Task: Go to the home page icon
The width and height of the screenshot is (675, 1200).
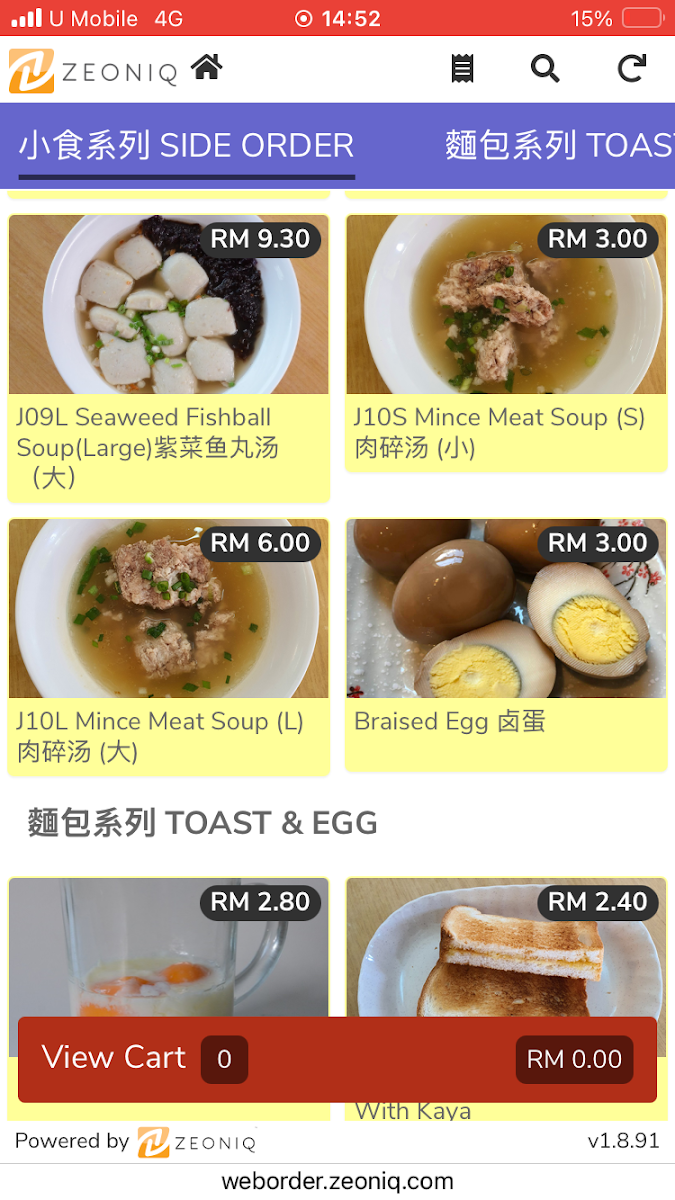Action: point(207,68)
